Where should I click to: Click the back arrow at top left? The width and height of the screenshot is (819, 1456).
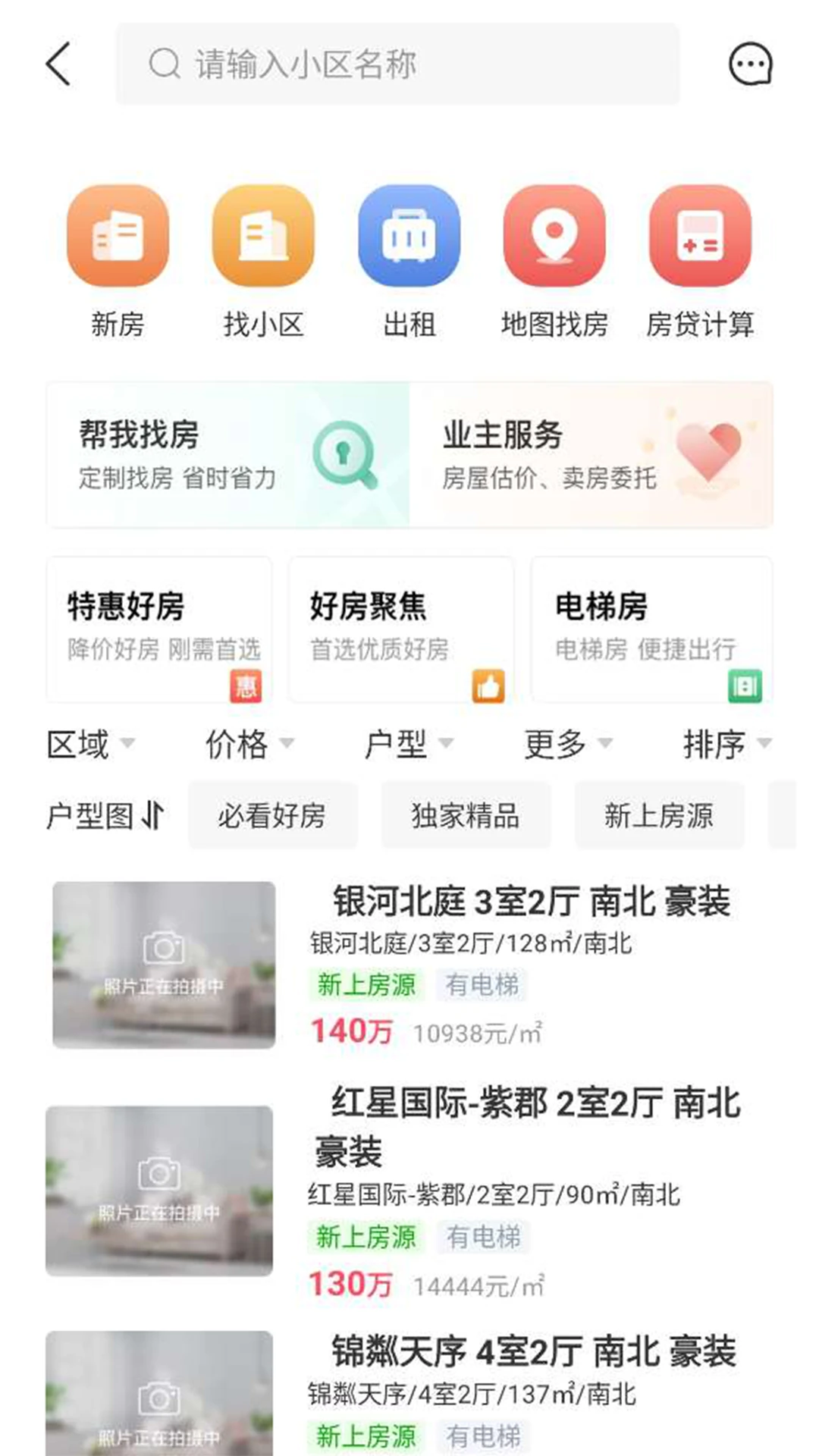(59, 64)
